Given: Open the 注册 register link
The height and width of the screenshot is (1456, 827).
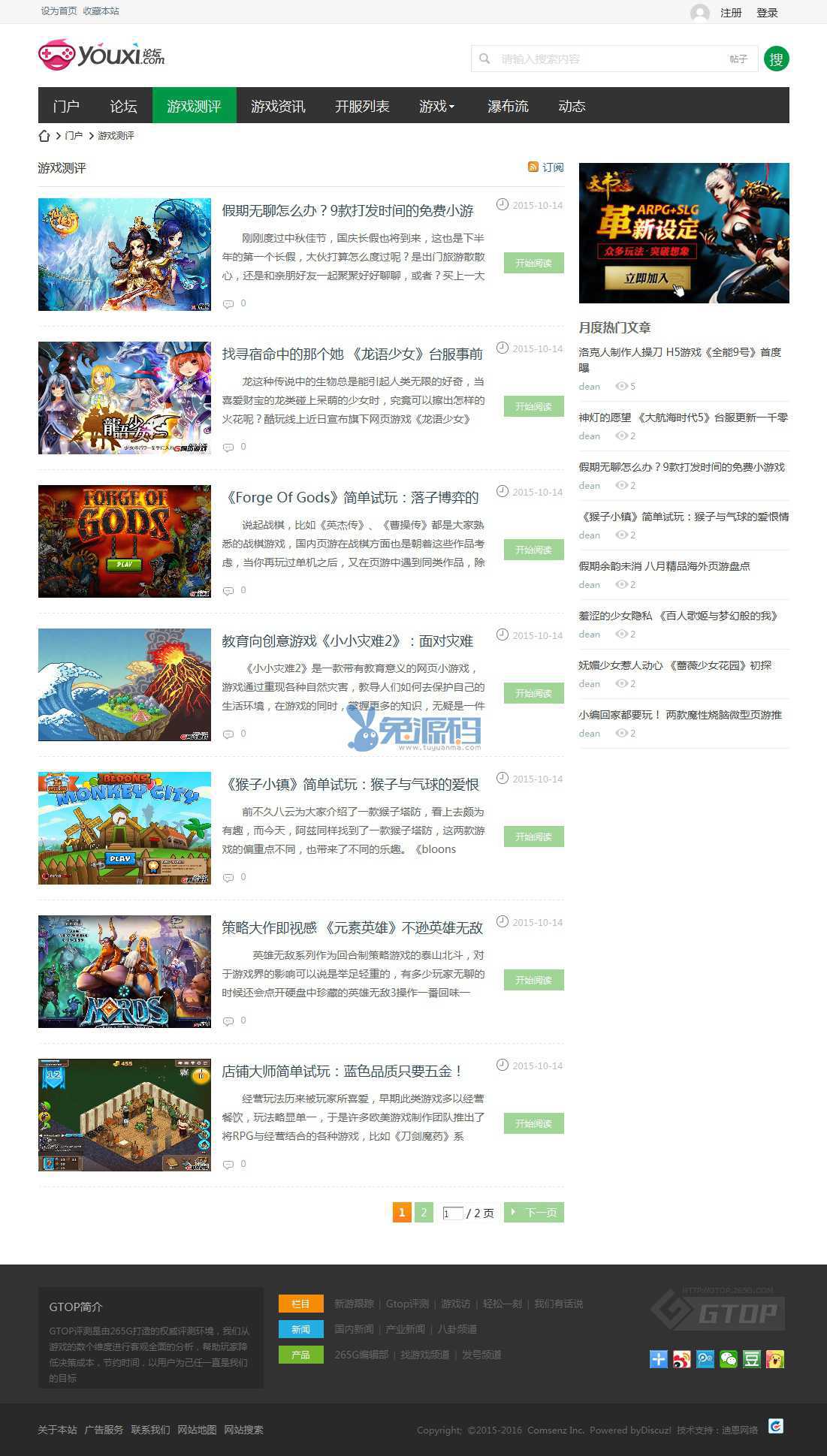Looking at the screenshot, I should coord(730,13).
